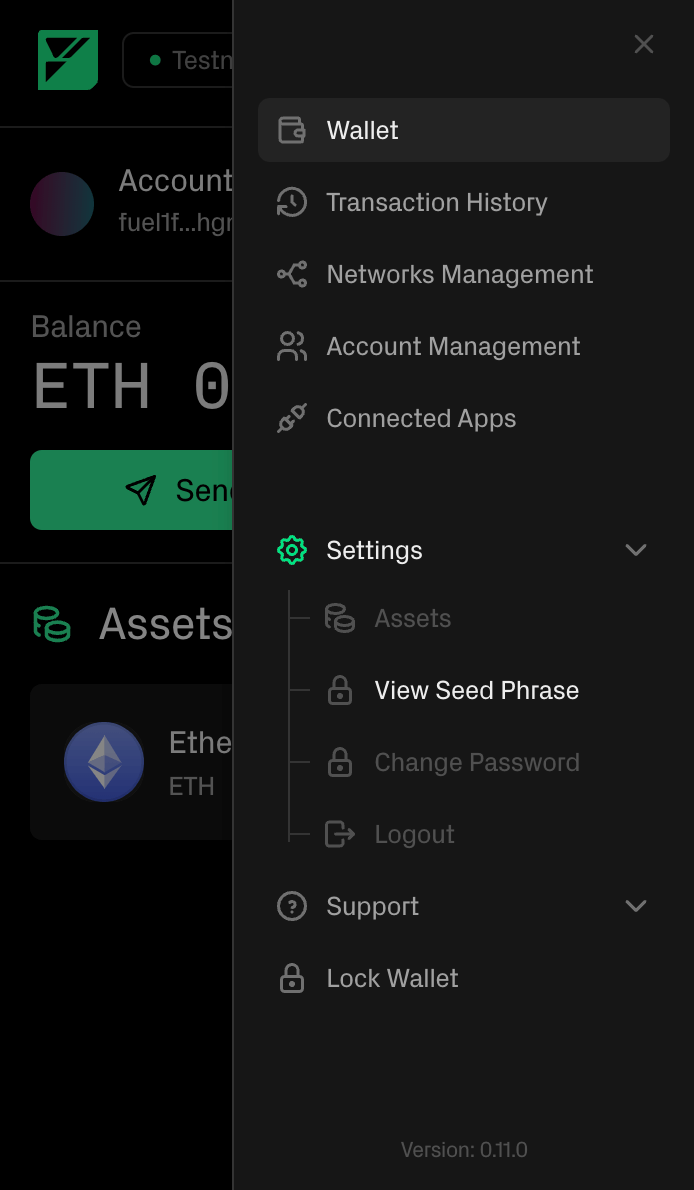Open Change Password
This screenshot has height=1190, width=694.
tap(476, 762)
